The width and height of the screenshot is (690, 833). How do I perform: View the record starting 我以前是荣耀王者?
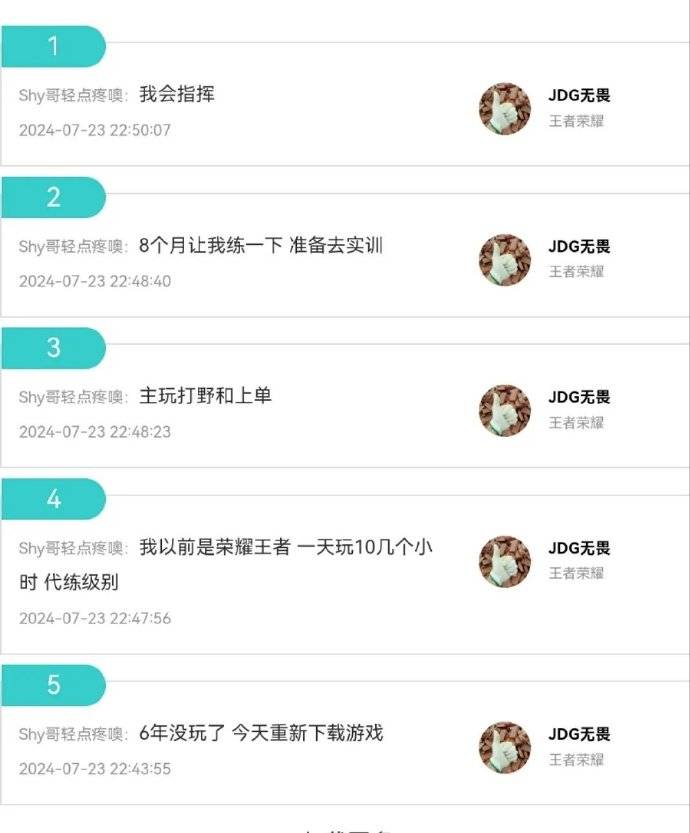pos(285,548)
